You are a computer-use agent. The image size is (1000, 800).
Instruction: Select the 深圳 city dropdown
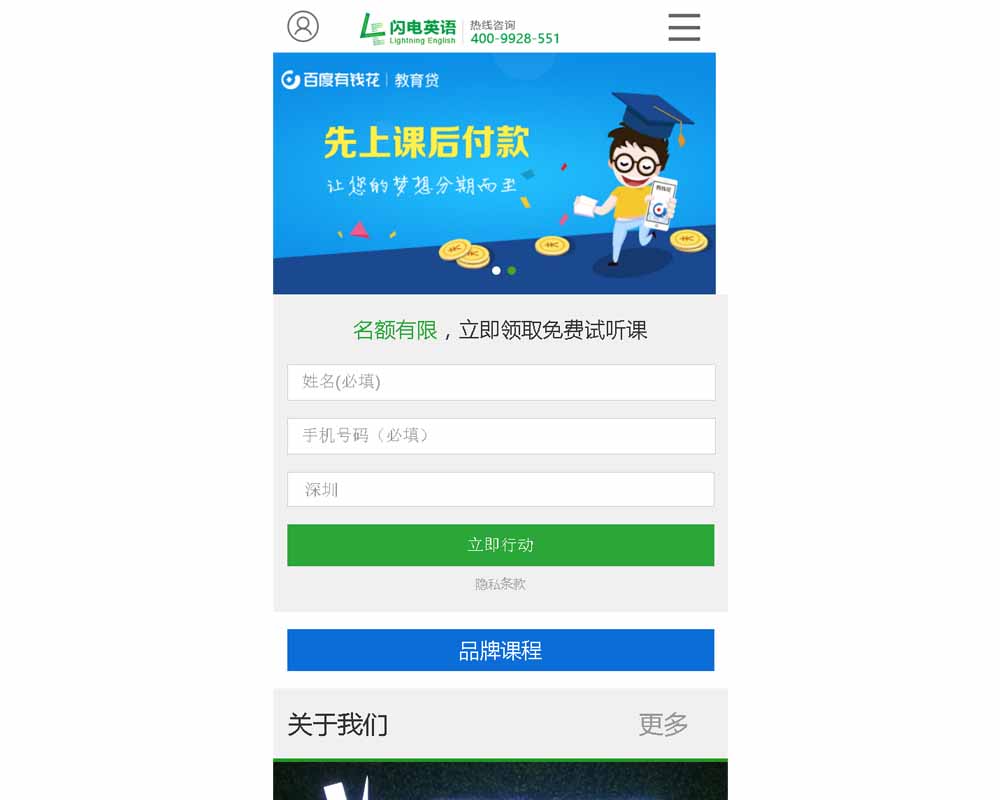[x=500, y=490]
